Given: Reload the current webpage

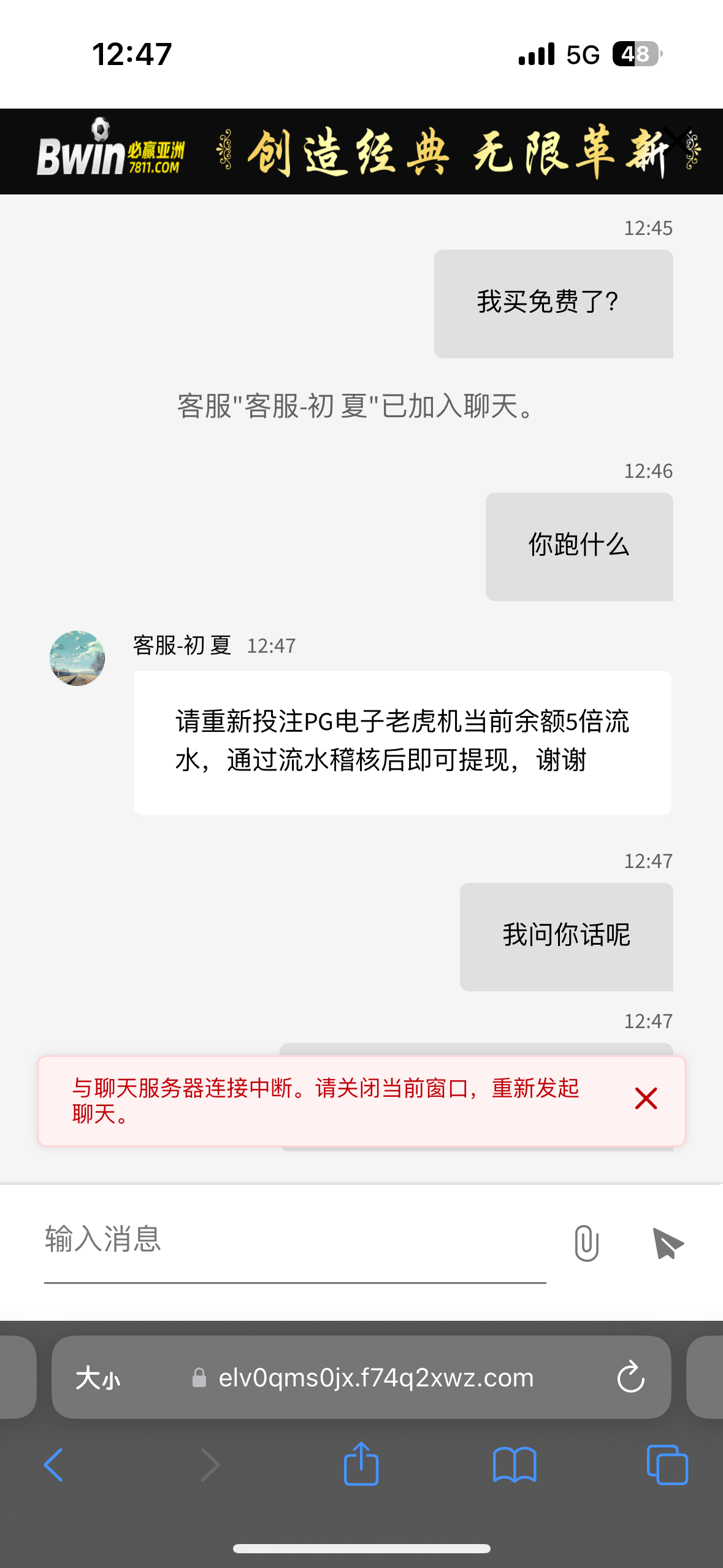Looking at the screenshot, I should tap(630, 1378).
